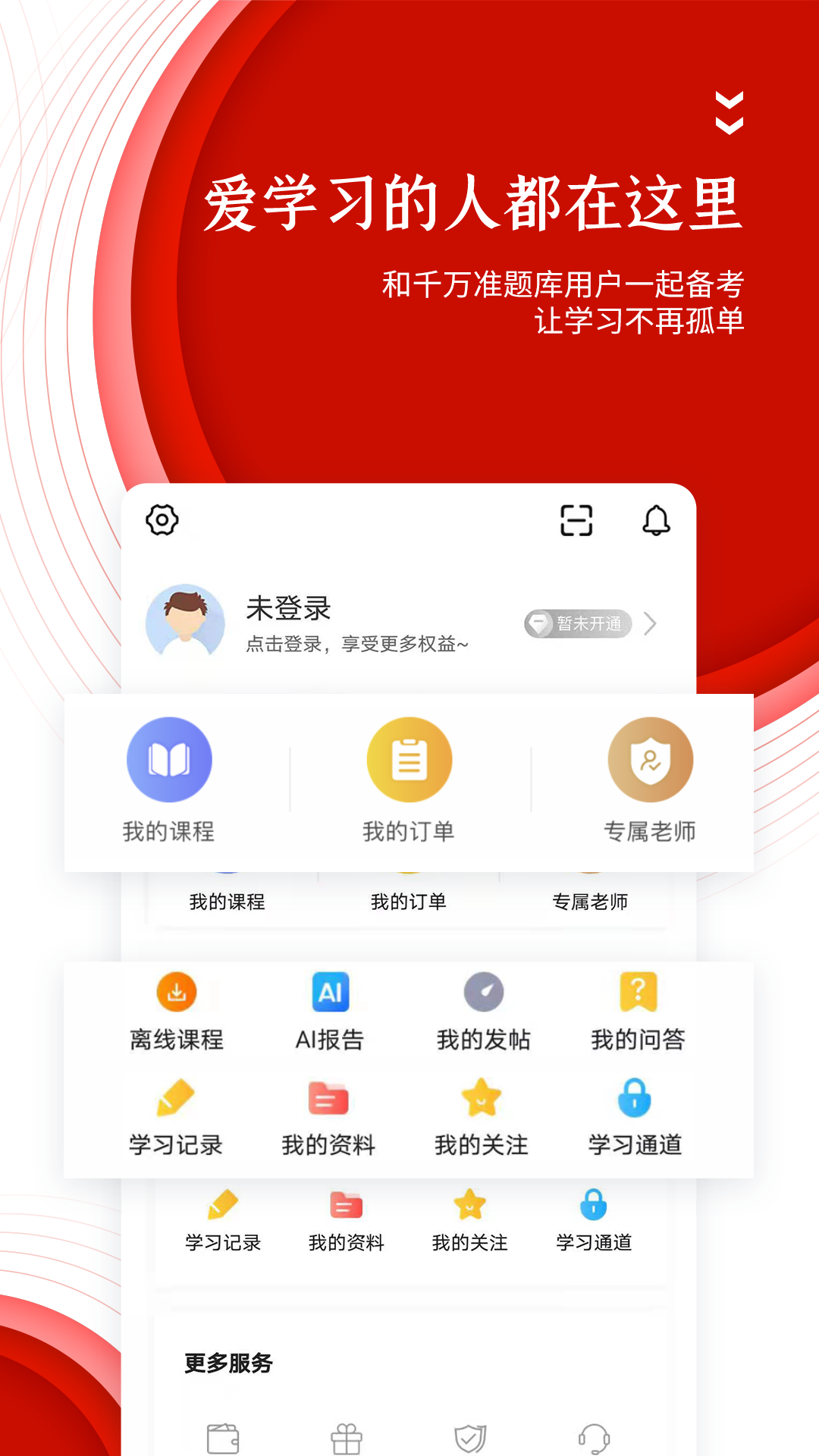Tap the 学习记录 pencil icon
The image size is (819, 1456).
coord(176,1097)
